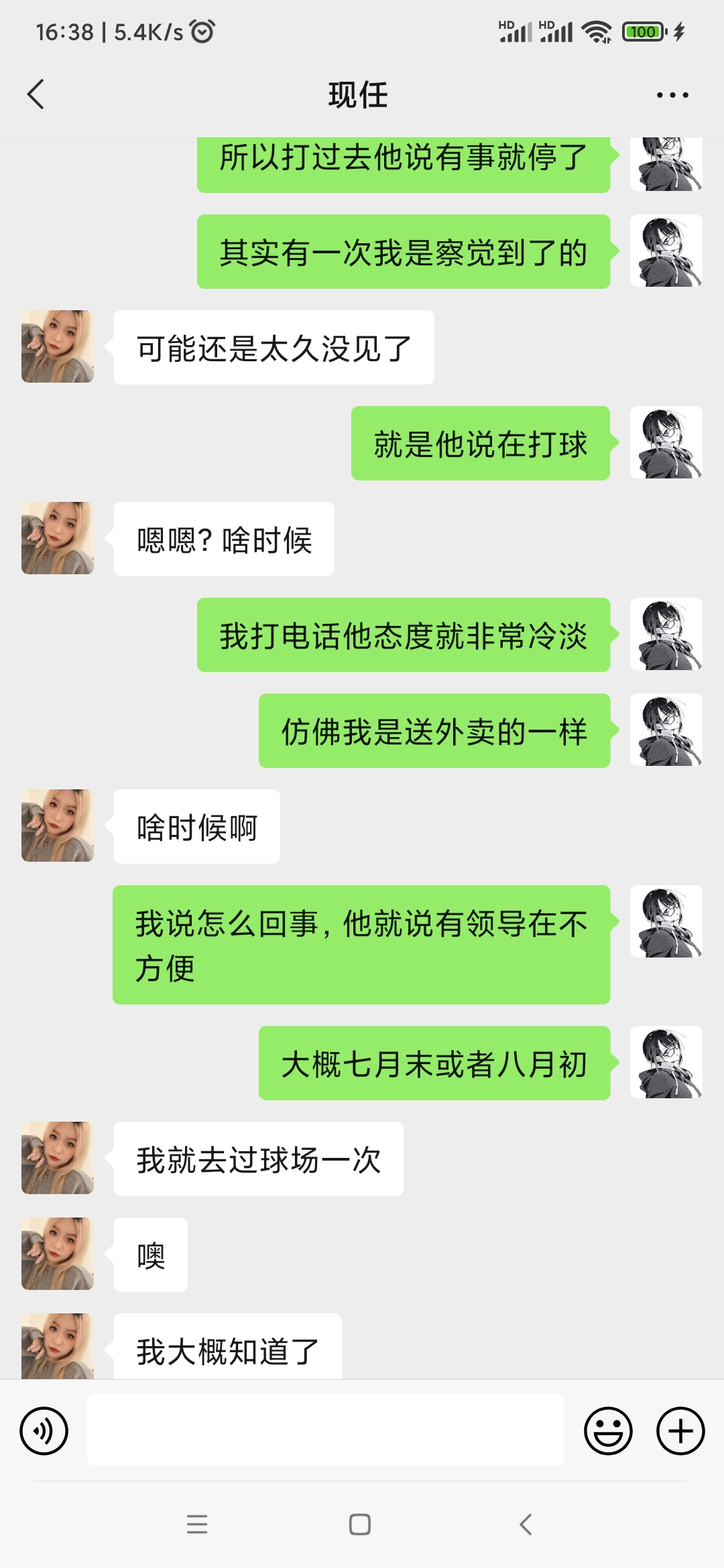Tap contact avatar beside 可能还是太久没见了
724x1568 pixels.
(58, 346)
